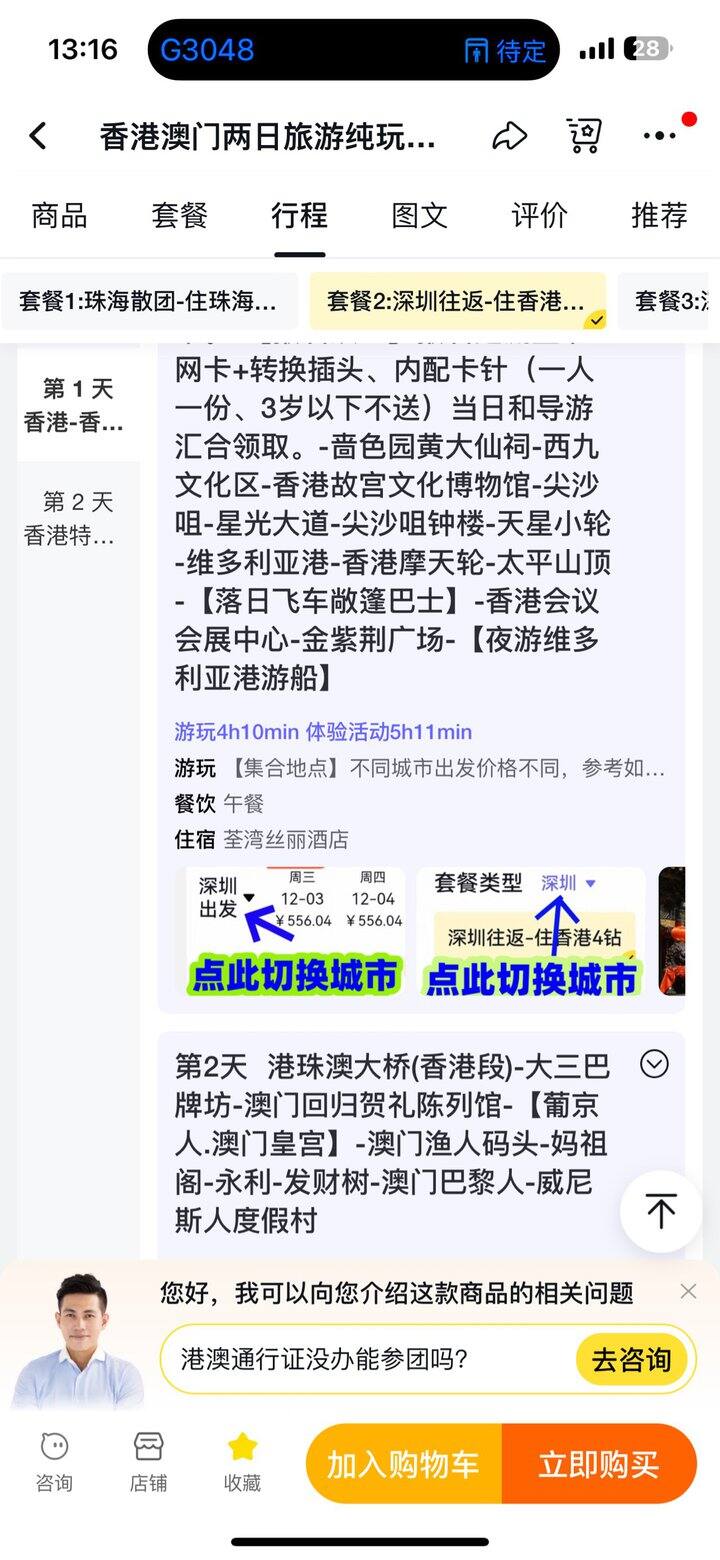
Task: Tap 立即购买 to buy now
Action: click(x=598, y=1464)
